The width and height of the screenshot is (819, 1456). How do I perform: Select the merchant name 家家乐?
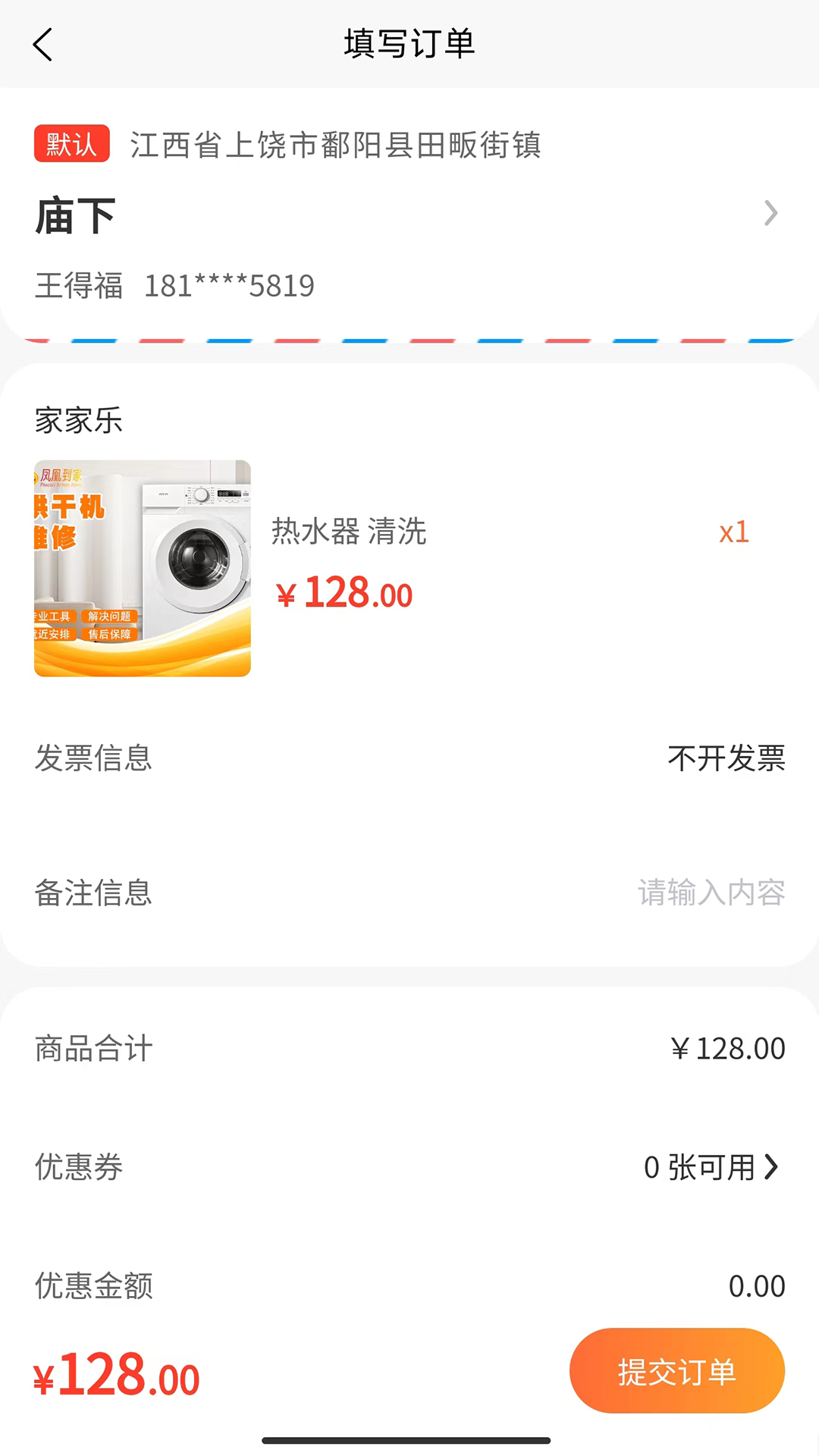[x=80, y=419]
